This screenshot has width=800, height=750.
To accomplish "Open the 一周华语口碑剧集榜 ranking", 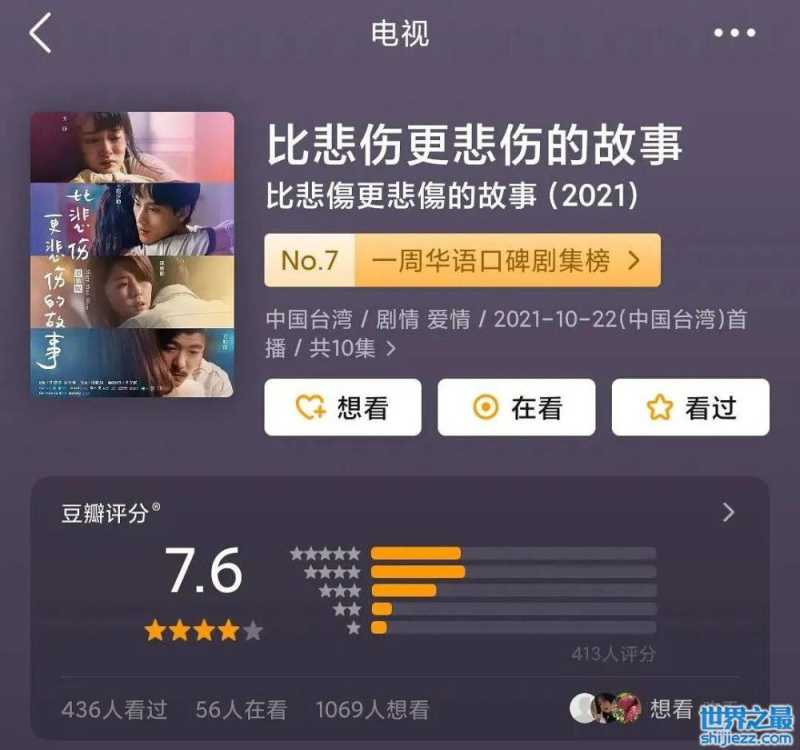I will coord(462,261).
